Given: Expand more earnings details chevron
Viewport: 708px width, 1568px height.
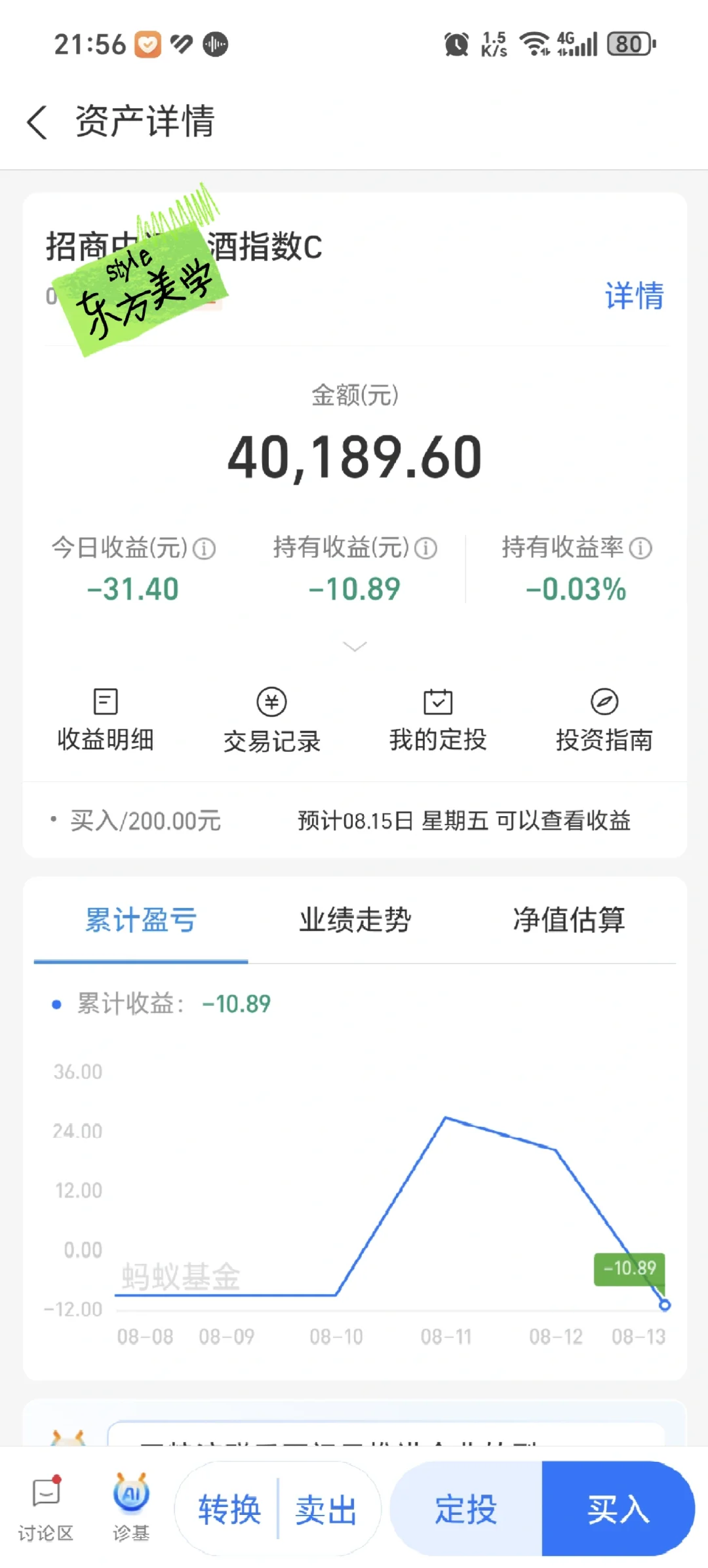Looking at the screenshot, I should (355, 647).
